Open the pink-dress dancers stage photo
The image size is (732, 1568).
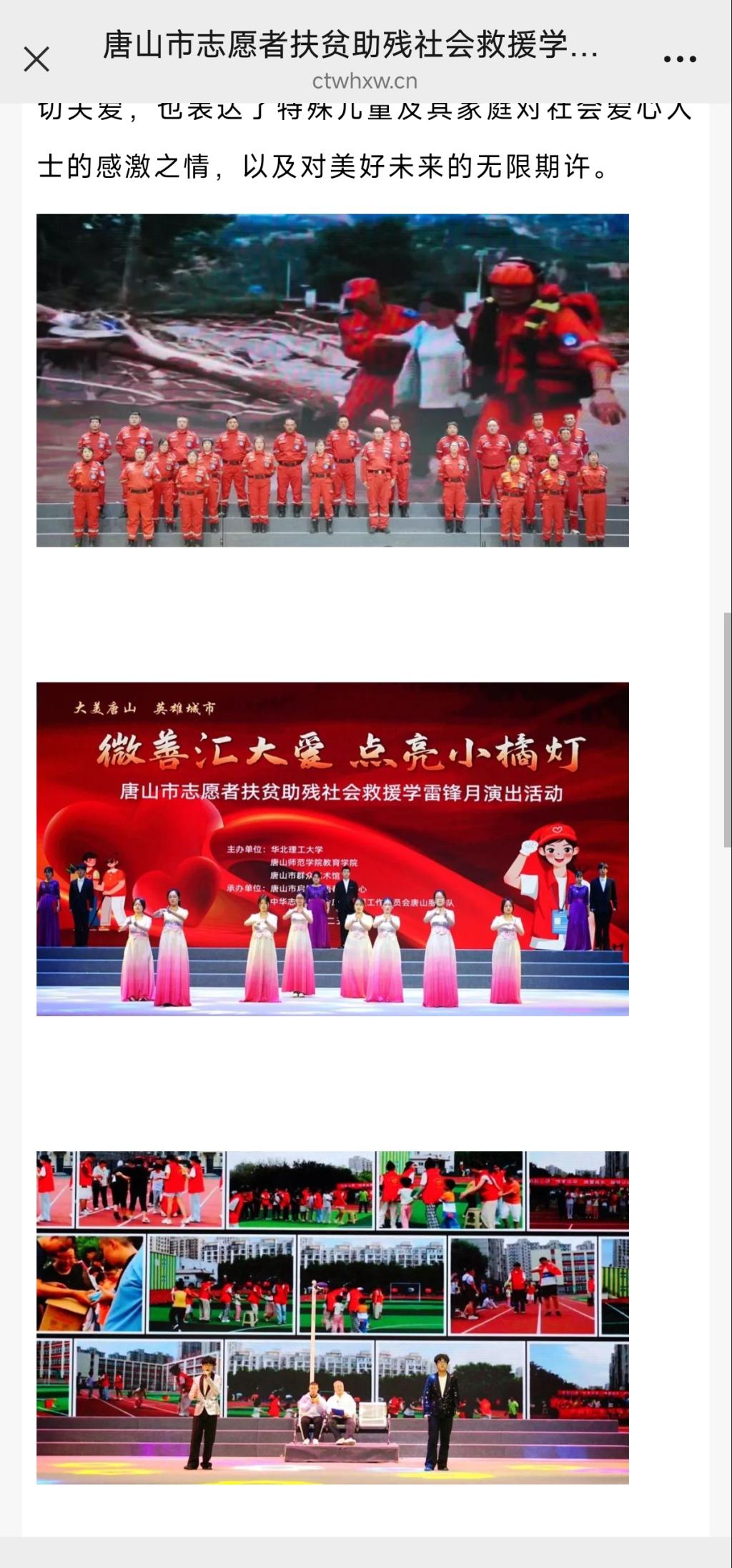pyautogui.click(x=332, y=849)
